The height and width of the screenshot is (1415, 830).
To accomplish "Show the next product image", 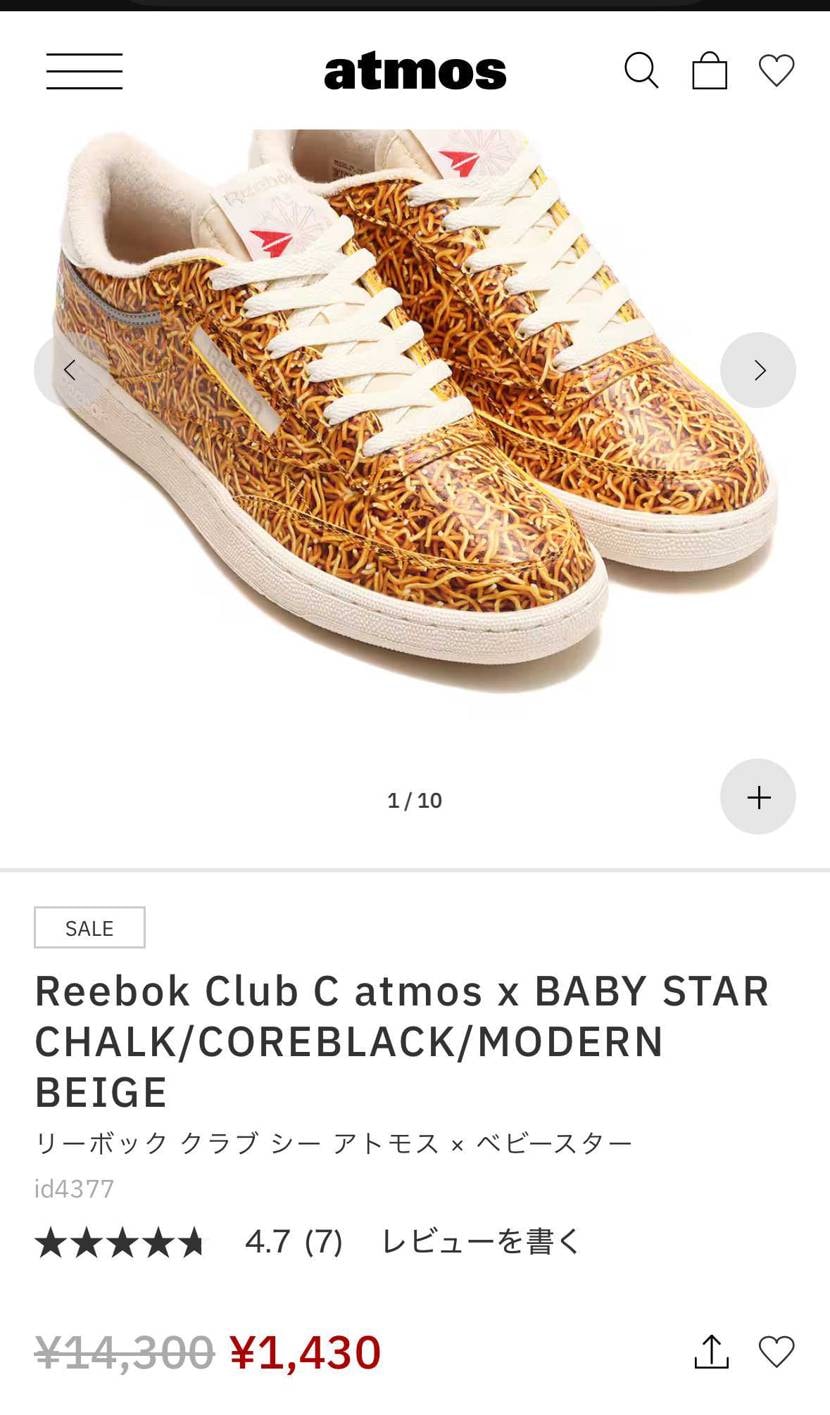I will tap(758, 370).
